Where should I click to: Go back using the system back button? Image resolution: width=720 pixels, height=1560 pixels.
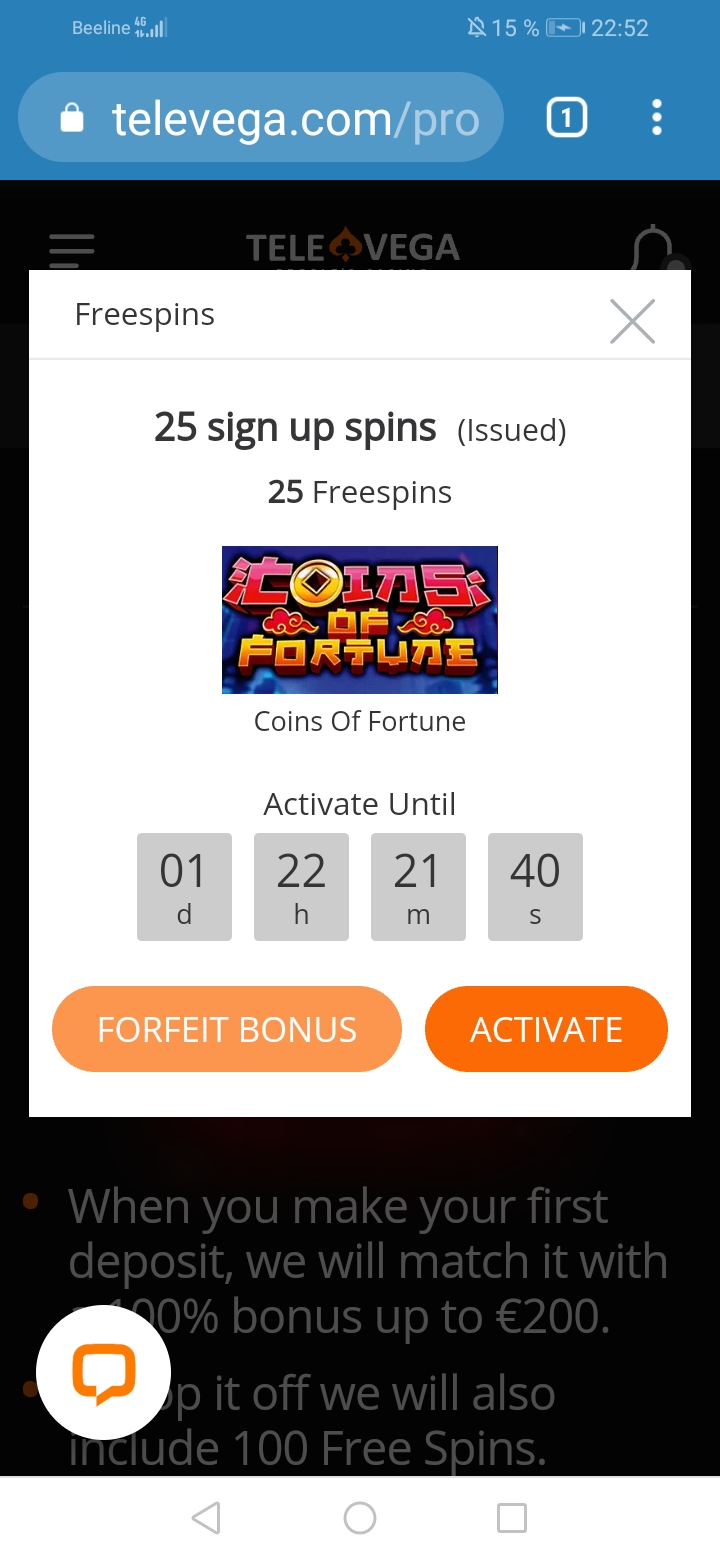206,1518
